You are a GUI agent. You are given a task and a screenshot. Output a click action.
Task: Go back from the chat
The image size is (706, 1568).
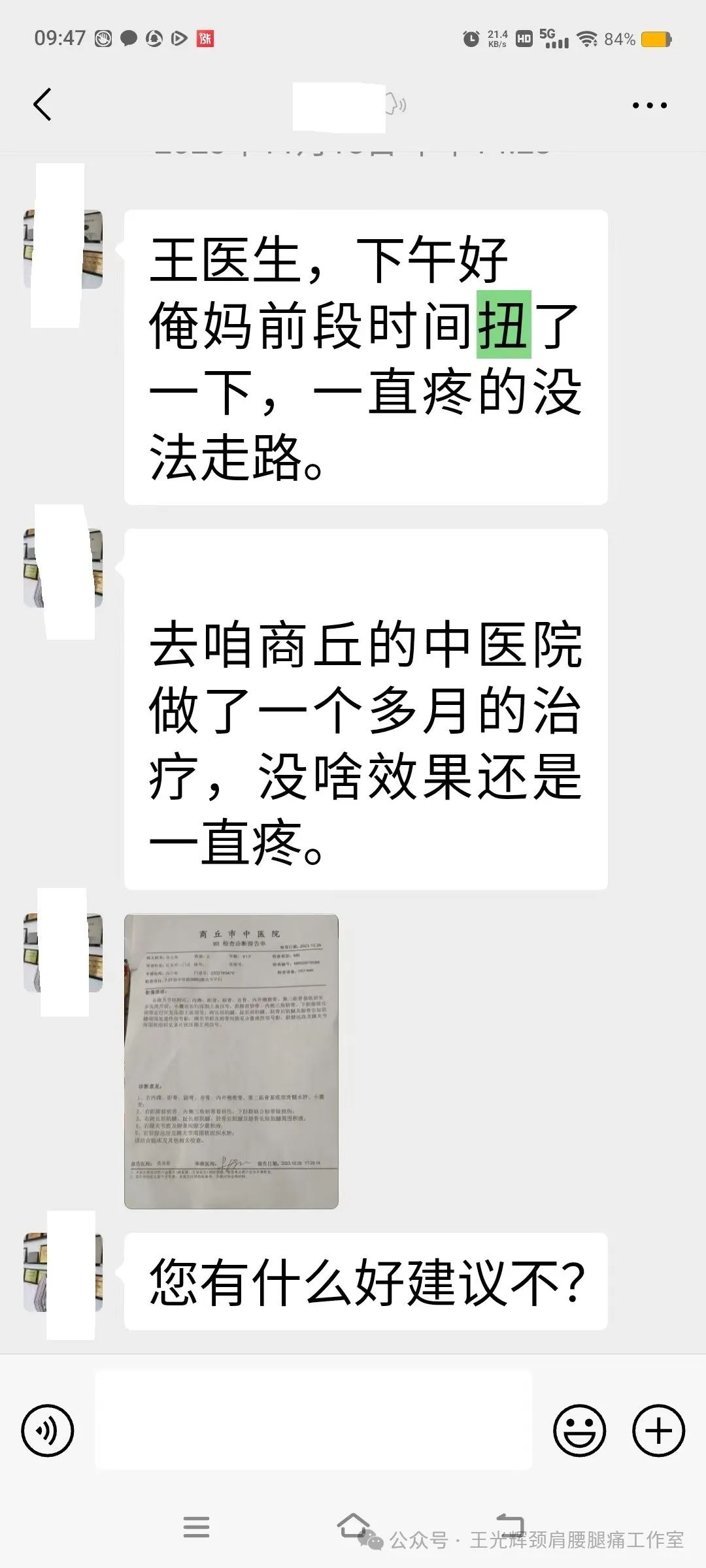[x=42, y=105]
